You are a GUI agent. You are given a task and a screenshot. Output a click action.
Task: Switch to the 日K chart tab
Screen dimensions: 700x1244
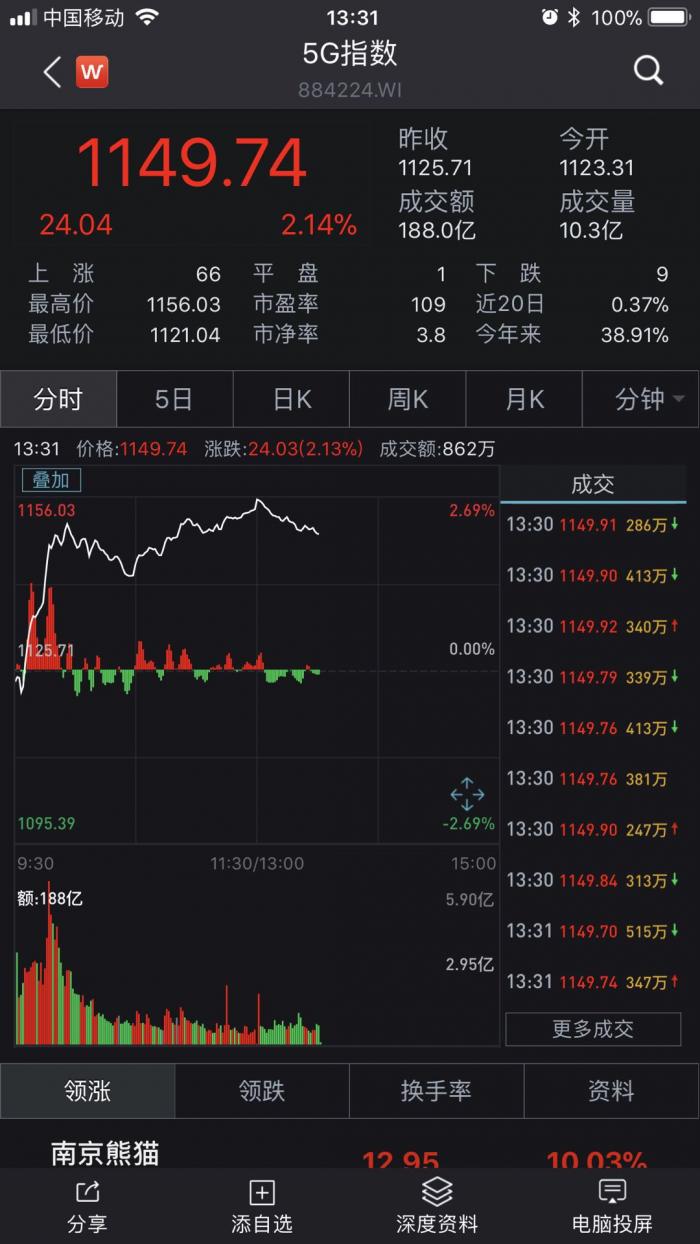[x=292, y=400]
